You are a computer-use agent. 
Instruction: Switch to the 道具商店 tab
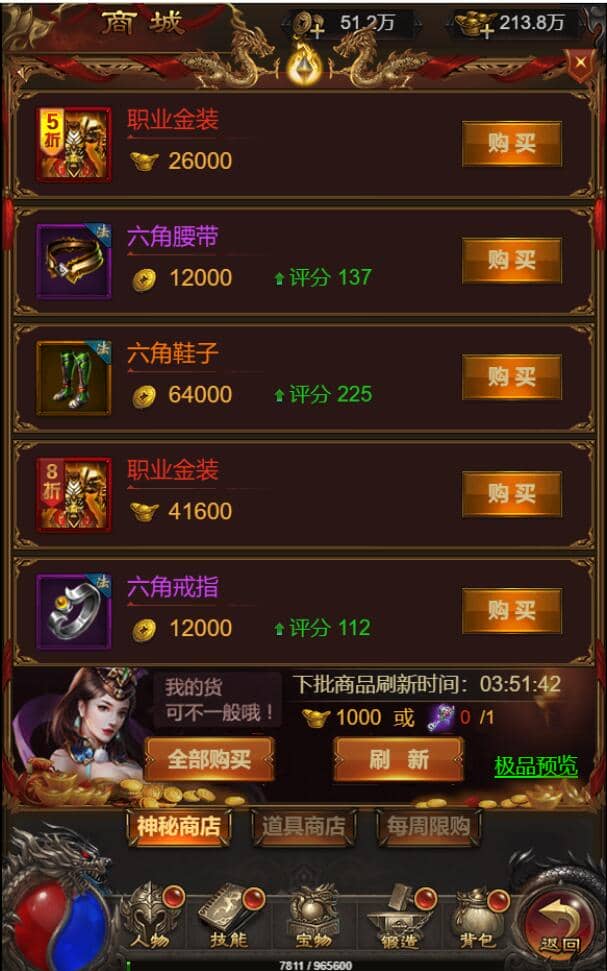303,827
